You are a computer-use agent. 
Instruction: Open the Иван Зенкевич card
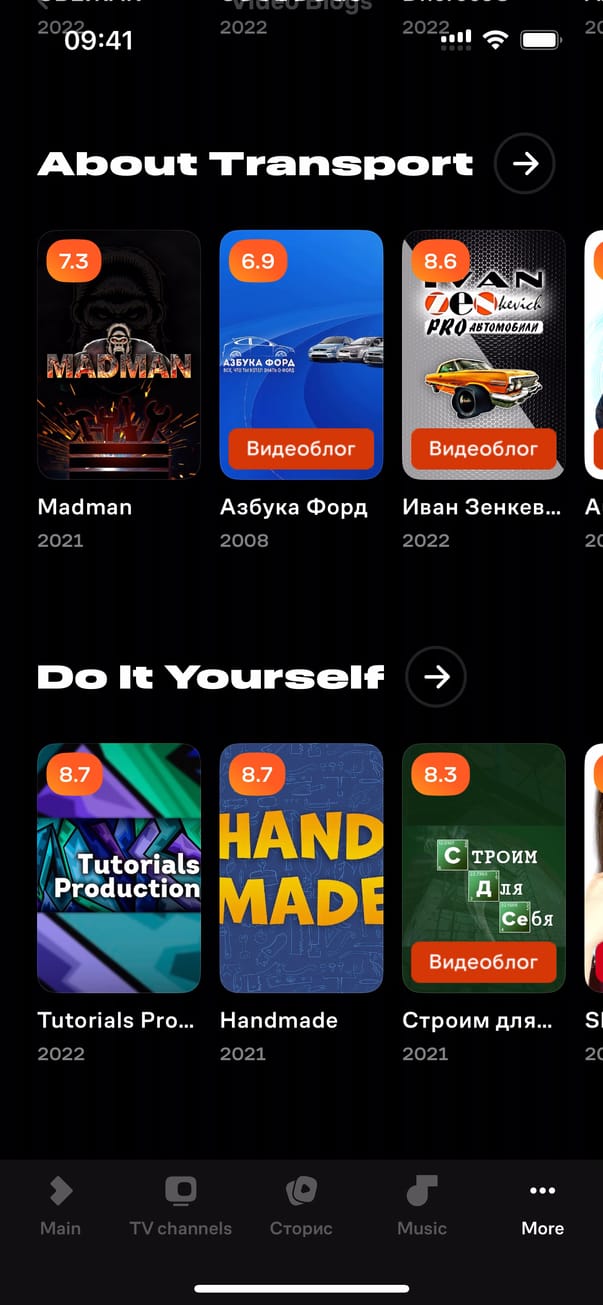pos(483,355)
